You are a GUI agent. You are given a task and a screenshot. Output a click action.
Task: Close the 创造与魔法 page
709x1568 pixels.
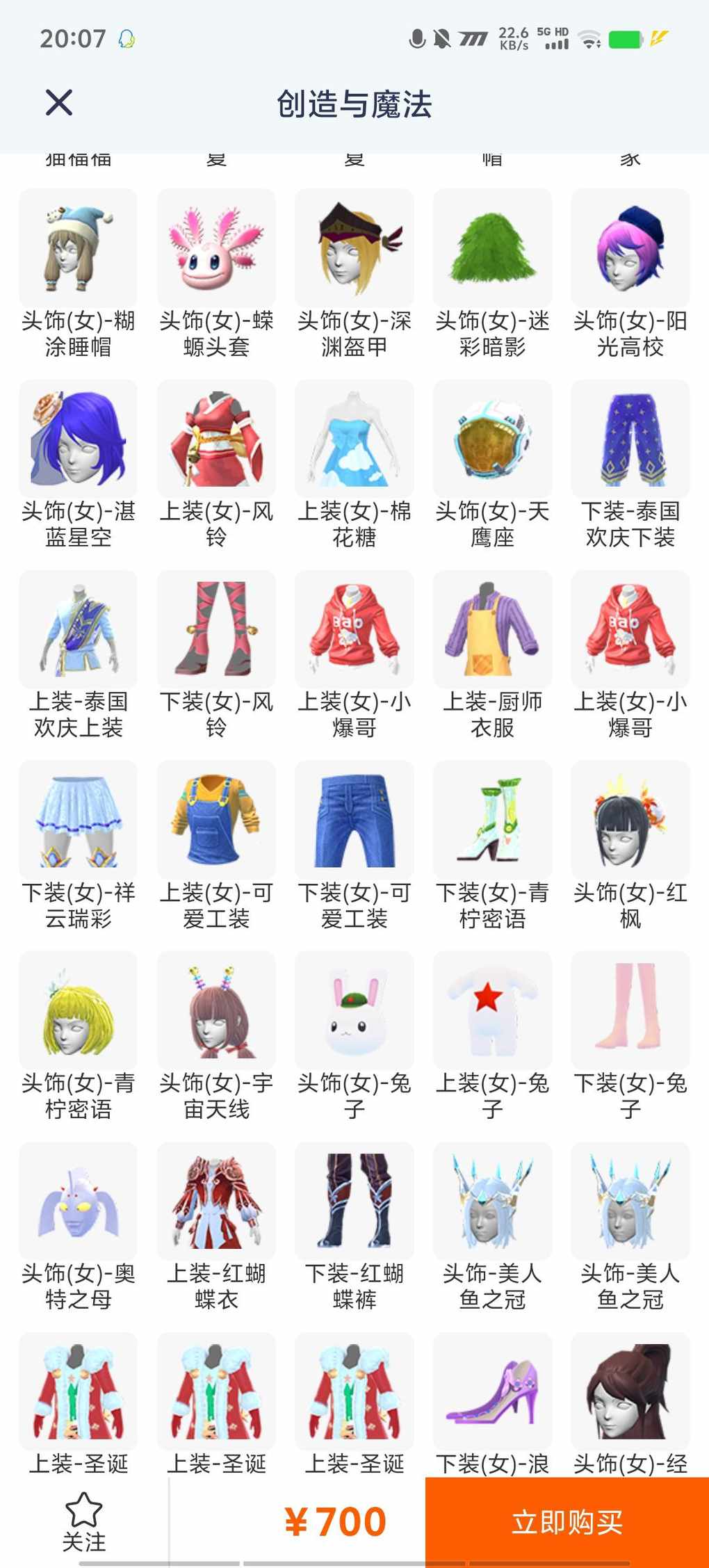coord(59,103)
